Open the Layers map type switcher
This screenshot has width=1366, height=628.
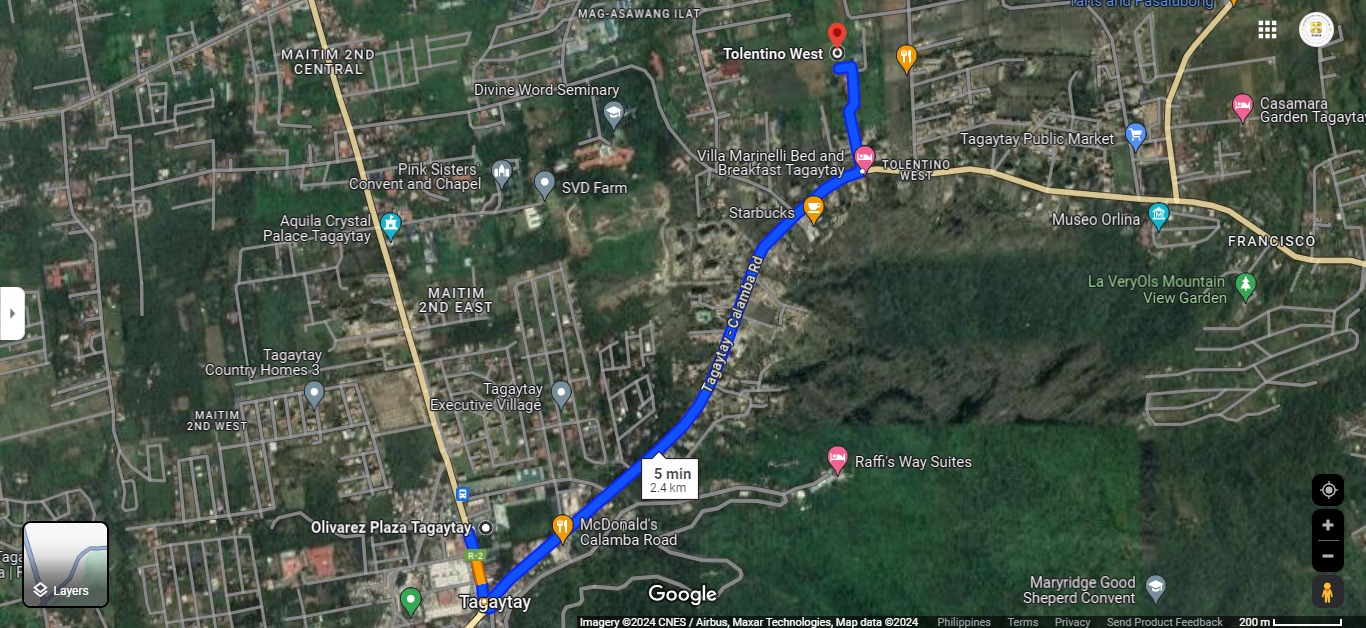66,564
